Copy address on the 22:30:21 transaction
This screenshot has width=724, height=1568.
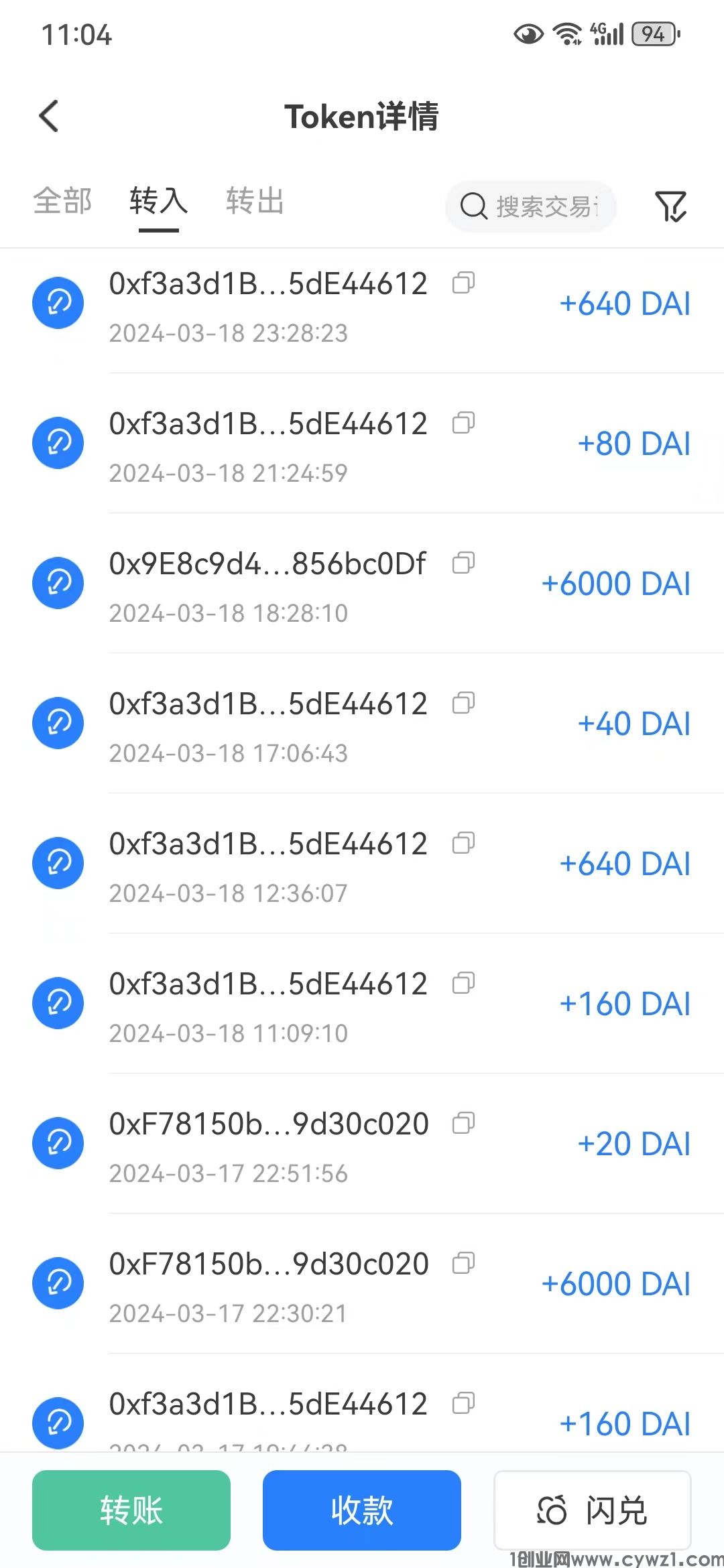463,1264
